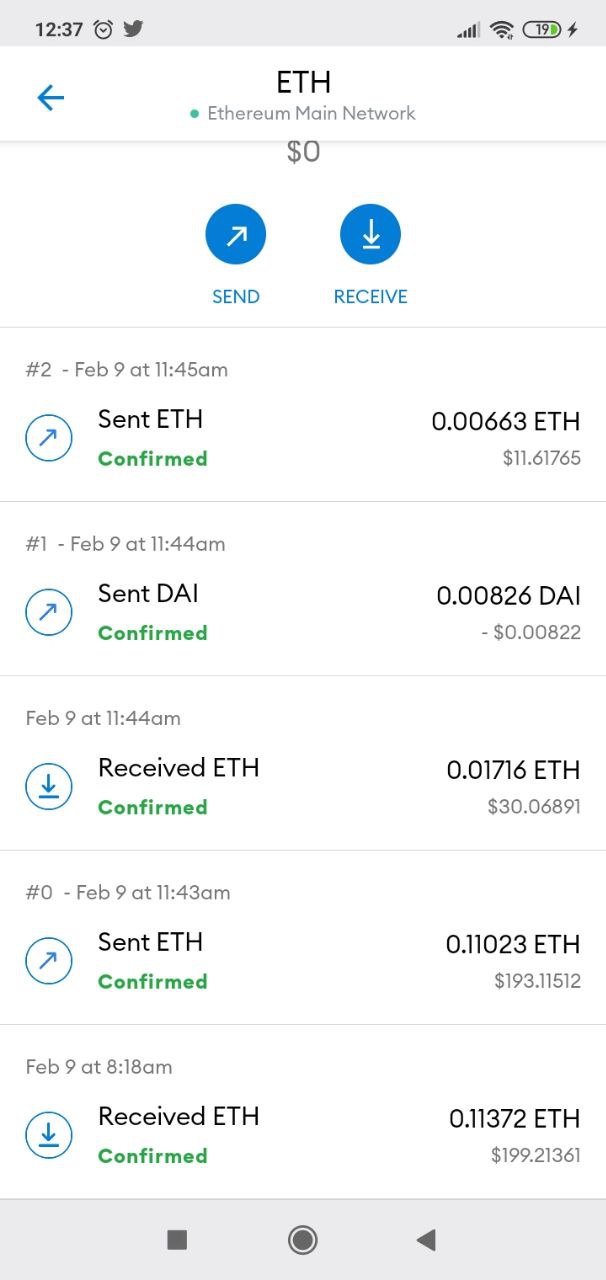
Task: Tap the system home button
Action: pos(303,1240)
